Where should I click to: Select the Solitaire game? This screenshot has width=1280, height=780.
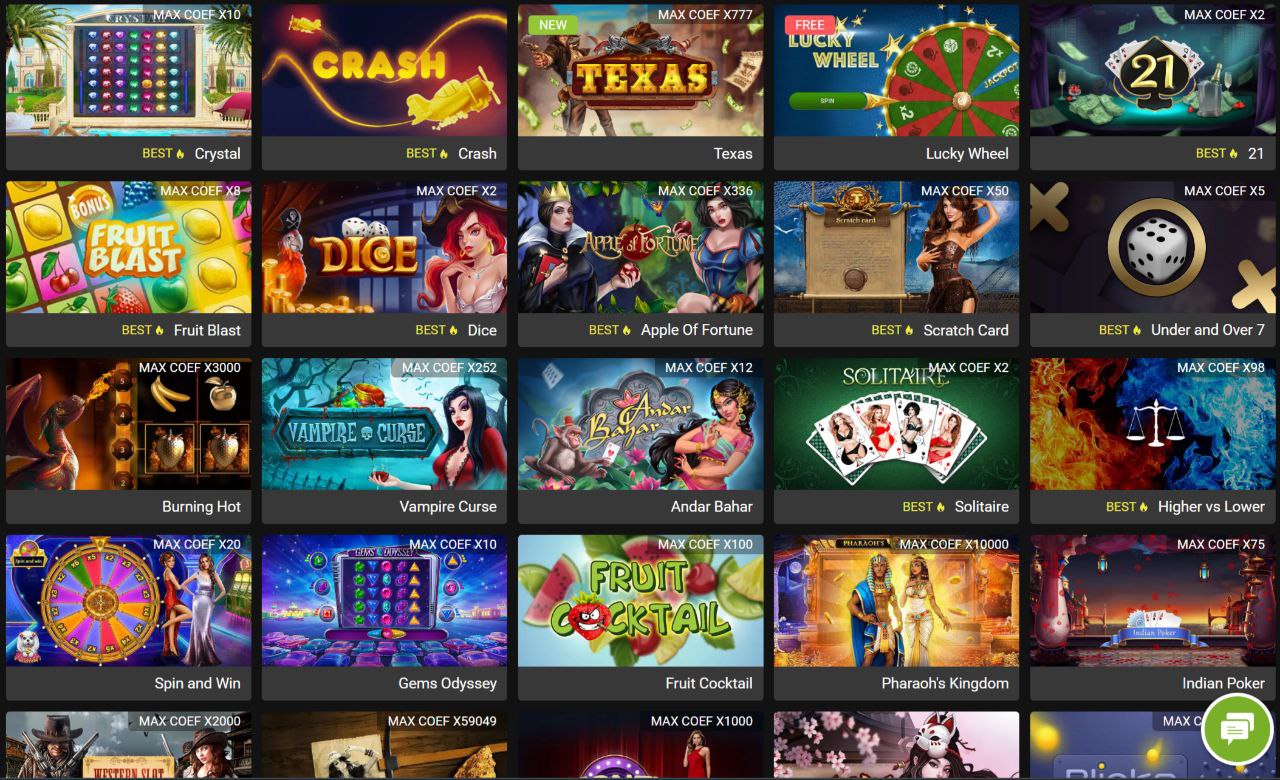(896, 427)
